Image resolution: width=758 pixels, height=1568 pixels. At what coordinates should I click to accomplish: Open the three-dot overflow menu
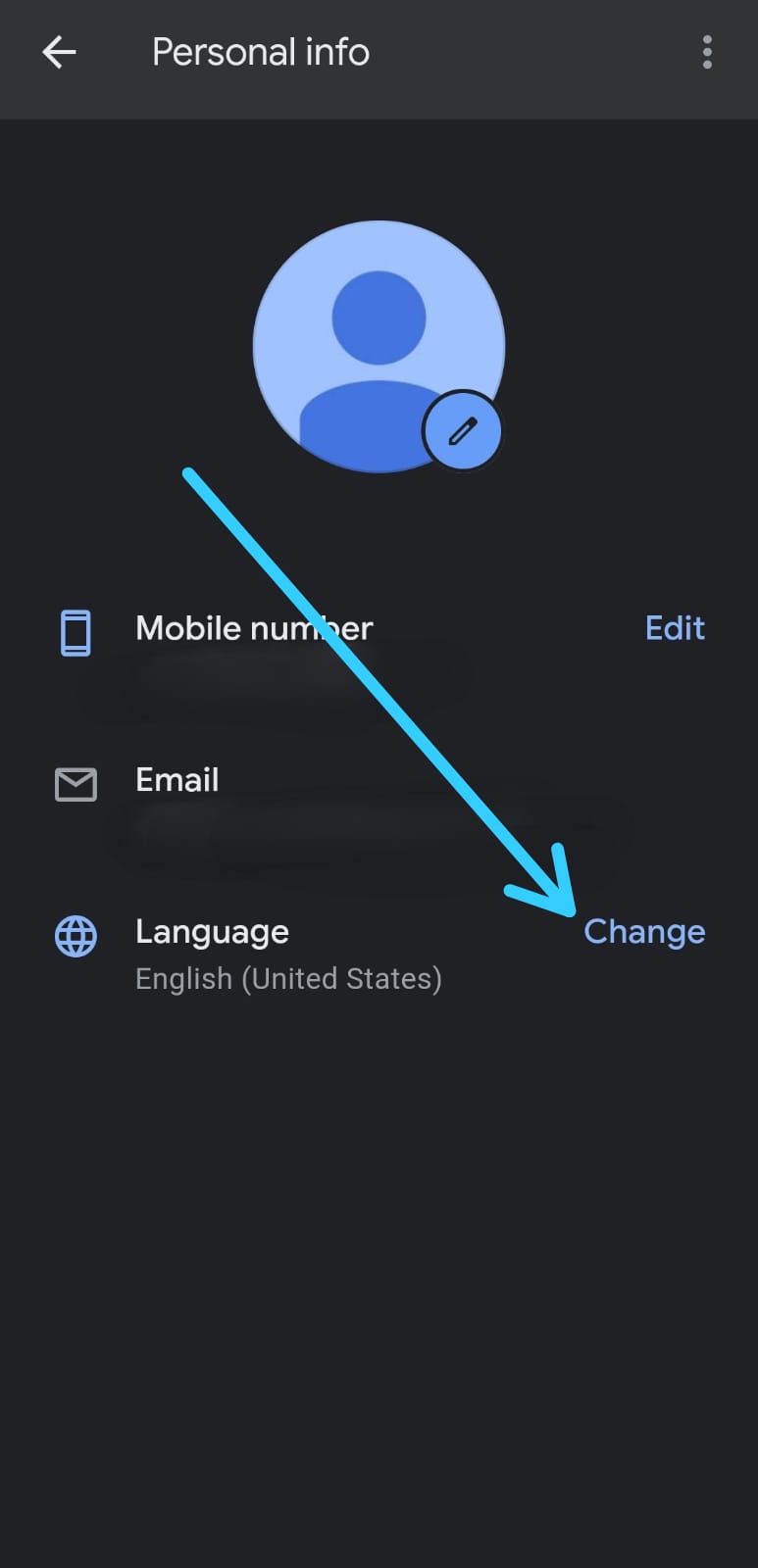click(x=707, y=53)
